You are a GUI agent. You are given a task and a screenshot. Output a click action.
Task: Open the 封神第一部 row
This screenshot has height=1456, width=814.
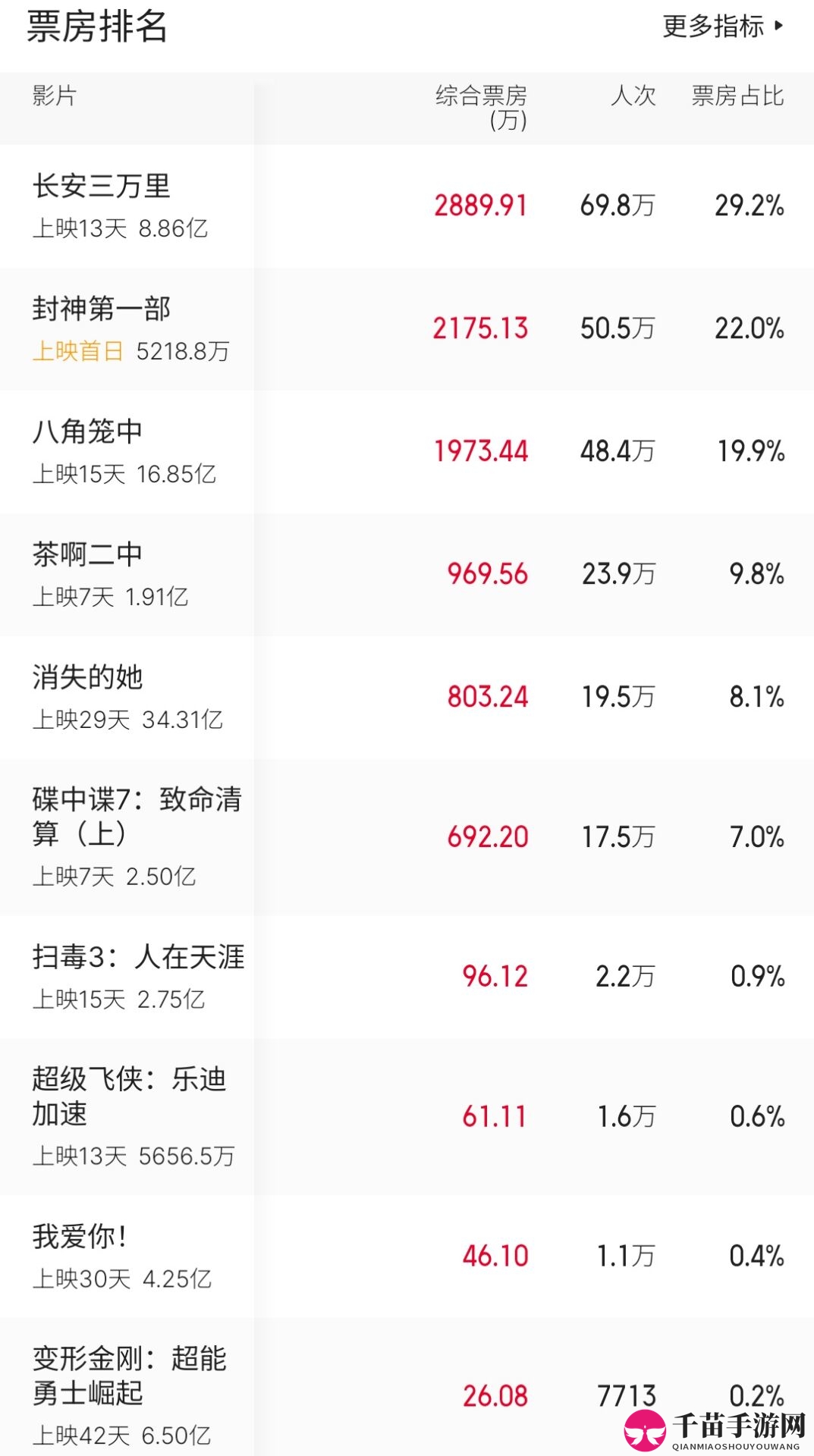tap(407, 329)
